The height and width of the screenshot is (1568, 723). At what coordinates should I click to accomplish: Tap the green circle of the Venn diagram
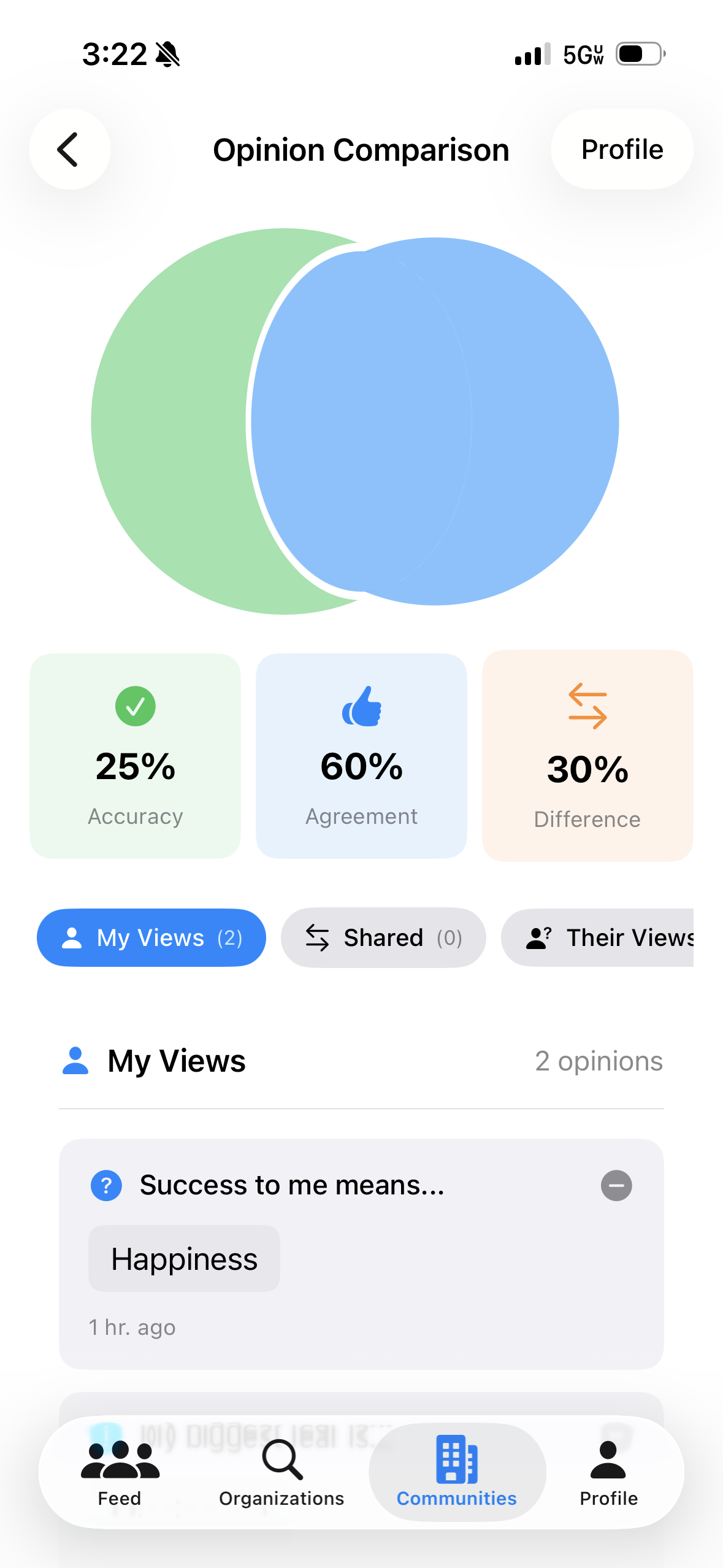172,423
